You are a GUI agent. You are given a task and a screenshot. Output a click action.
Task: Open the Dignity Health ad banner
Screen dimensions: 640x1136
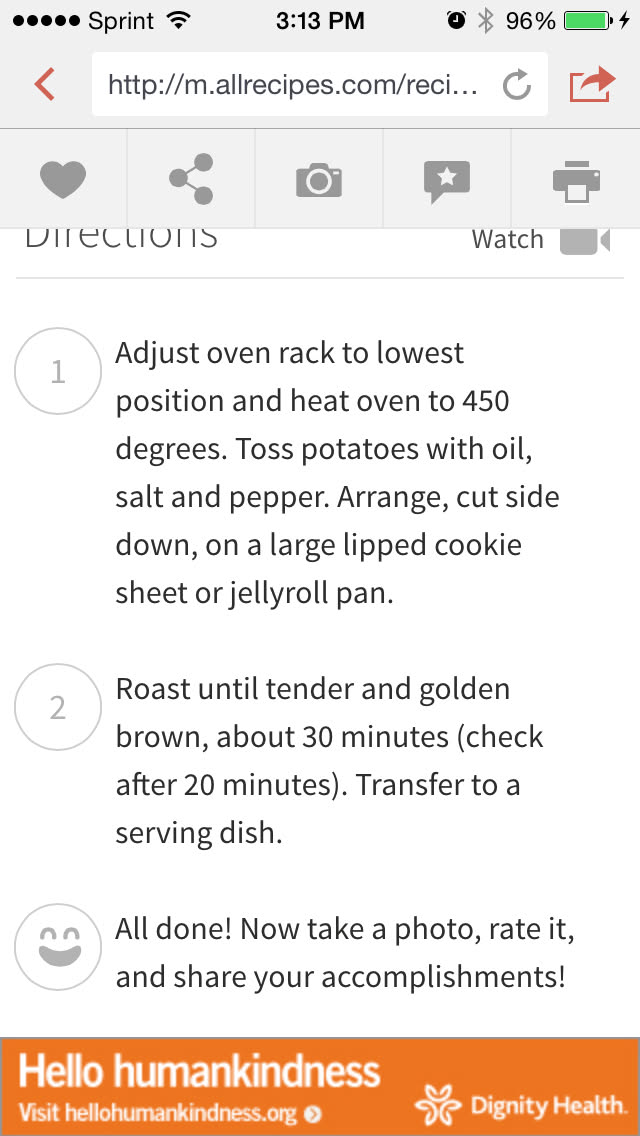tap(320, 1086)
